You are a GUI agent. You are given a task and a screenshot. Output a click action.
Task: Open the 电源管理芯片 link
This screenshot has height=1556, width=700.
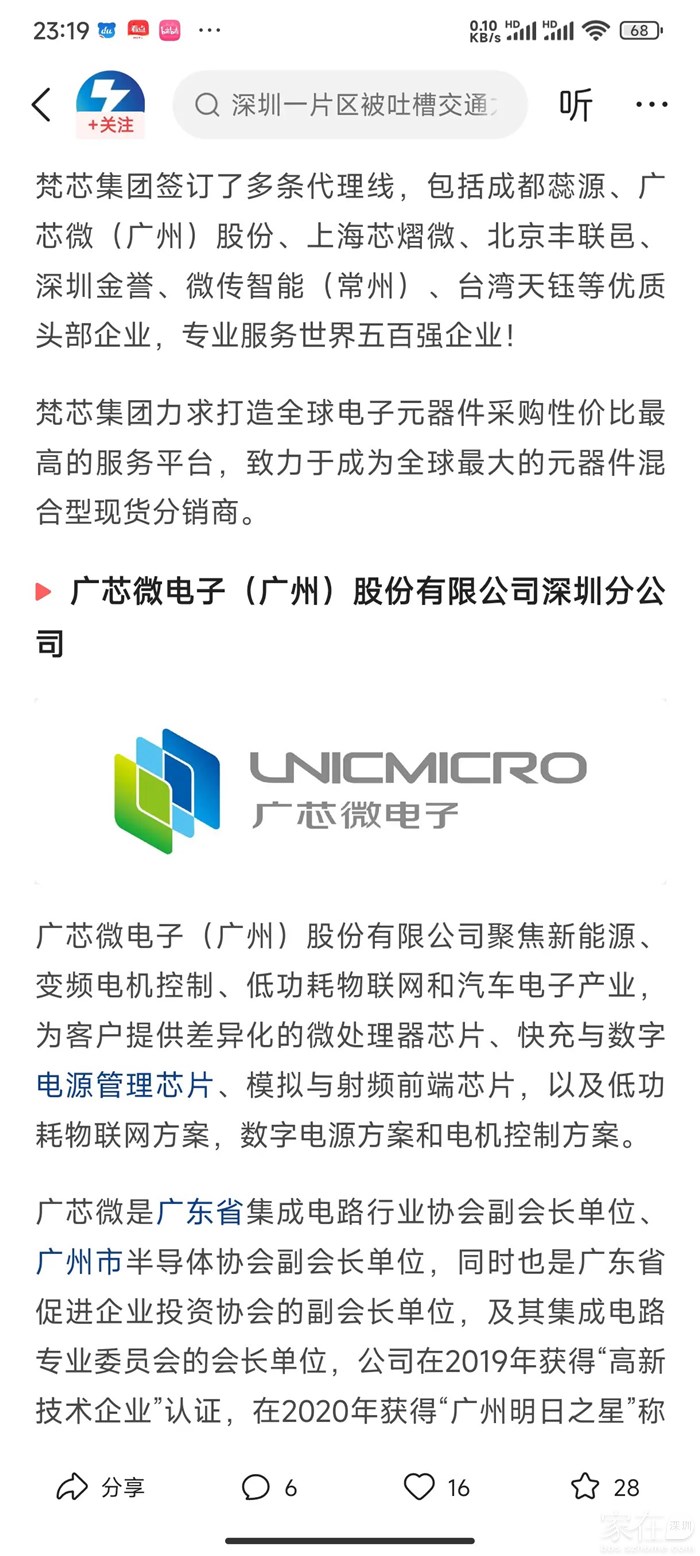click(x=125, y=1085)
